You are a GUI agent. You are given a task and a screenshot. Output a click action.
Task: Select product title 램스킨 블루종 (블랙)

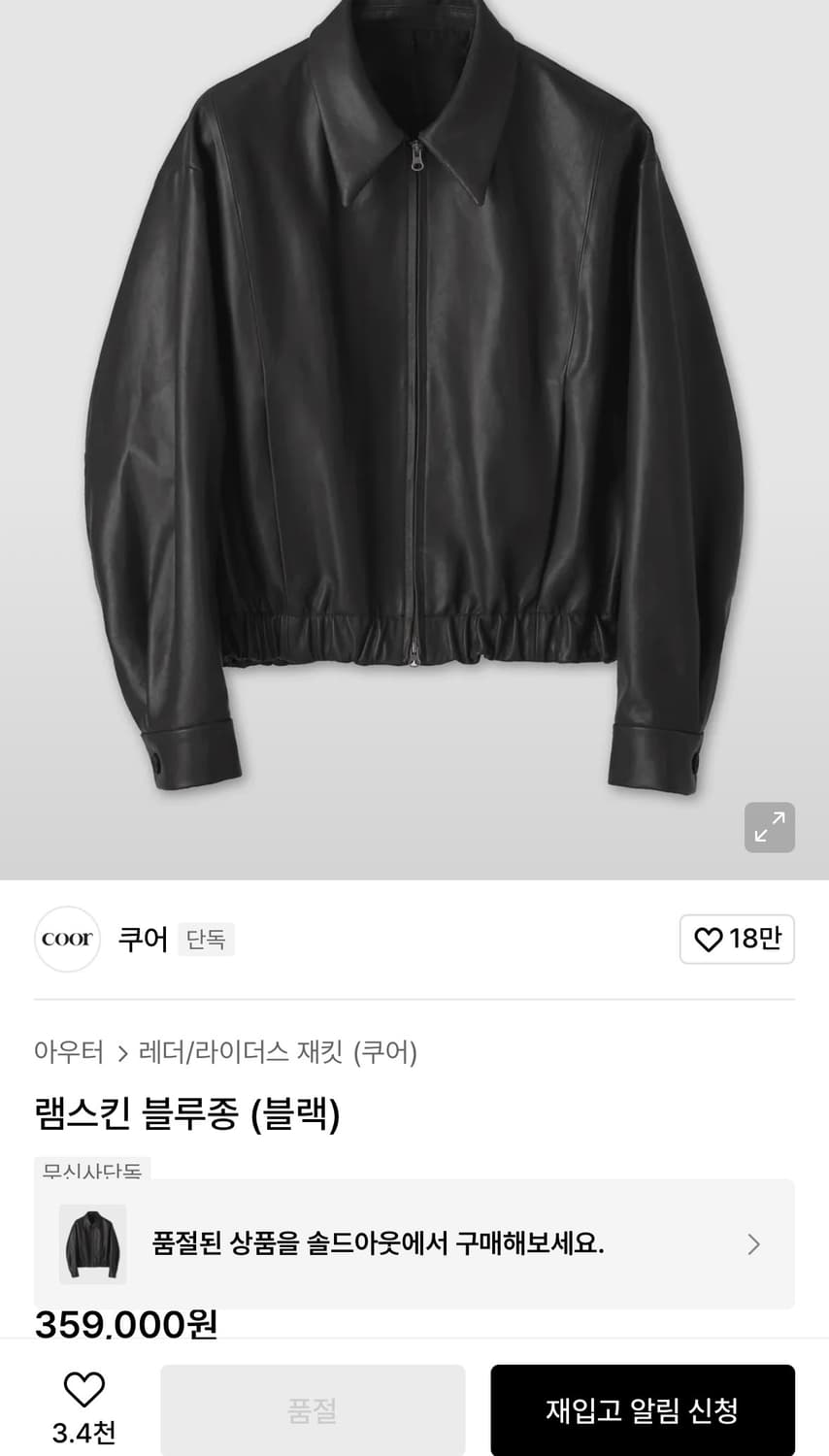pyautogui.click(x=186, y=1113)
